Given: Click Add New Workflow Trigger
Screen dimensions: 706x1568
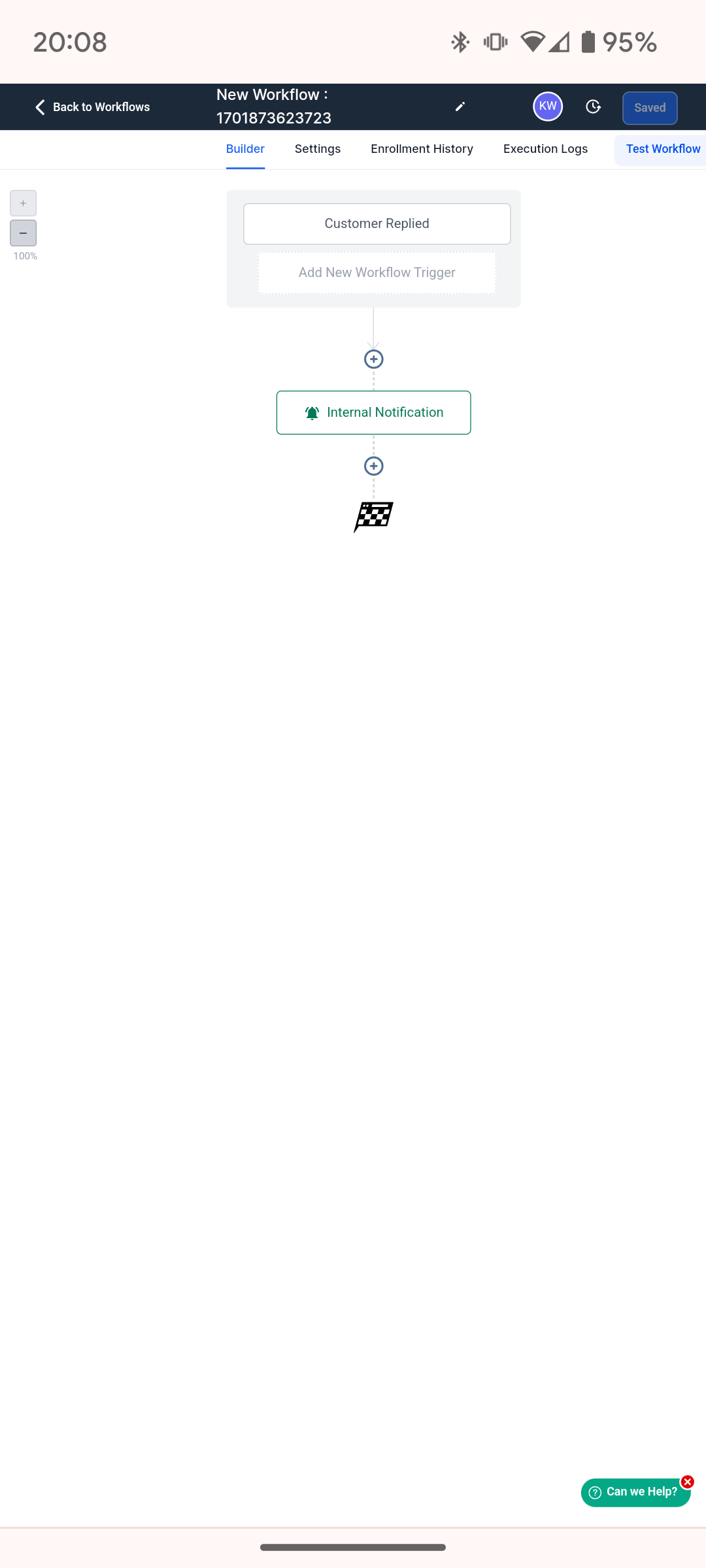Looking at the screenshot, I should (x=377, y=272).
